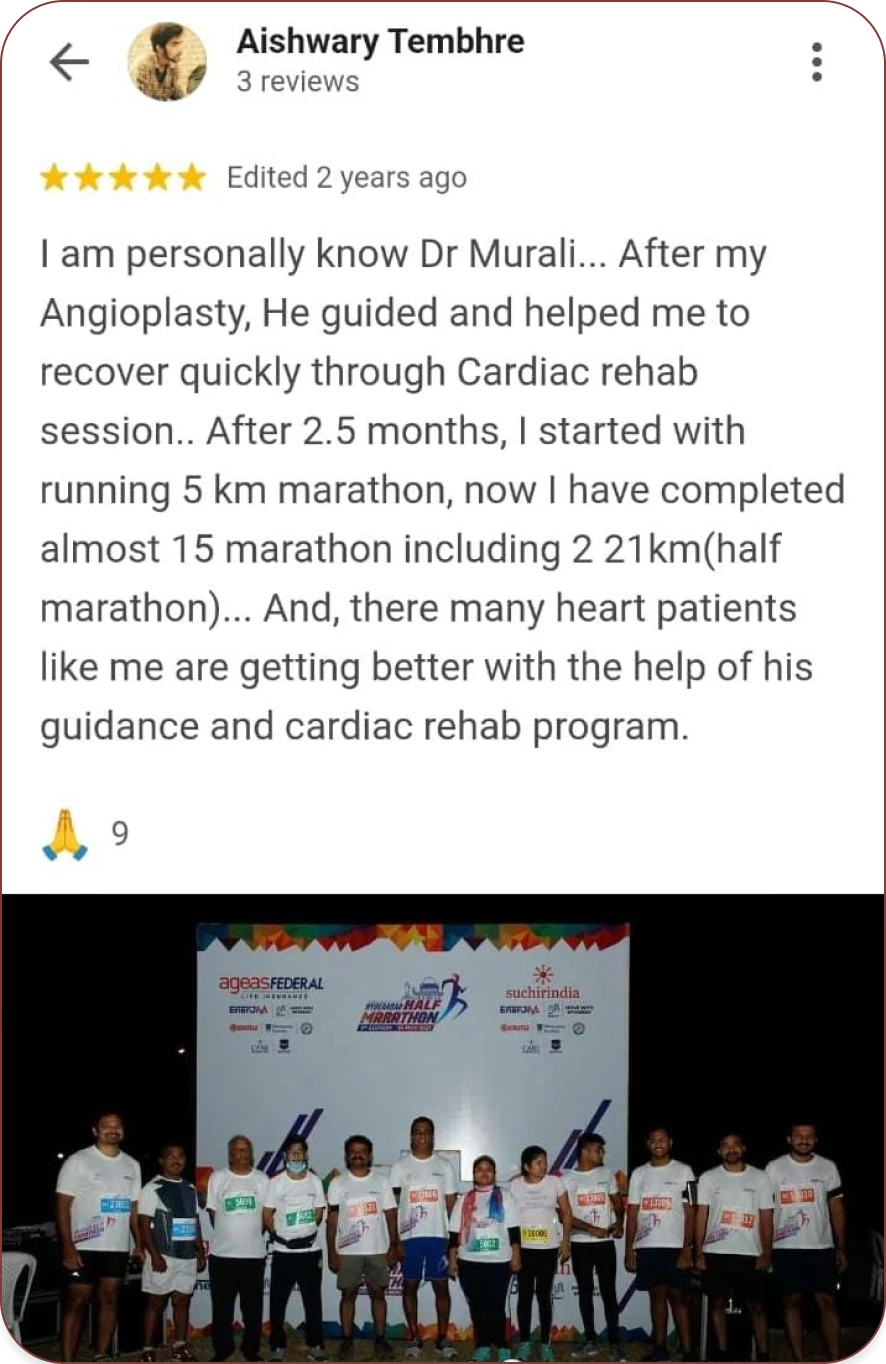The width and height of the screenshot is (886, 1364).
Task: Go back using the arrow icon
Action: (x=69, y=63)
